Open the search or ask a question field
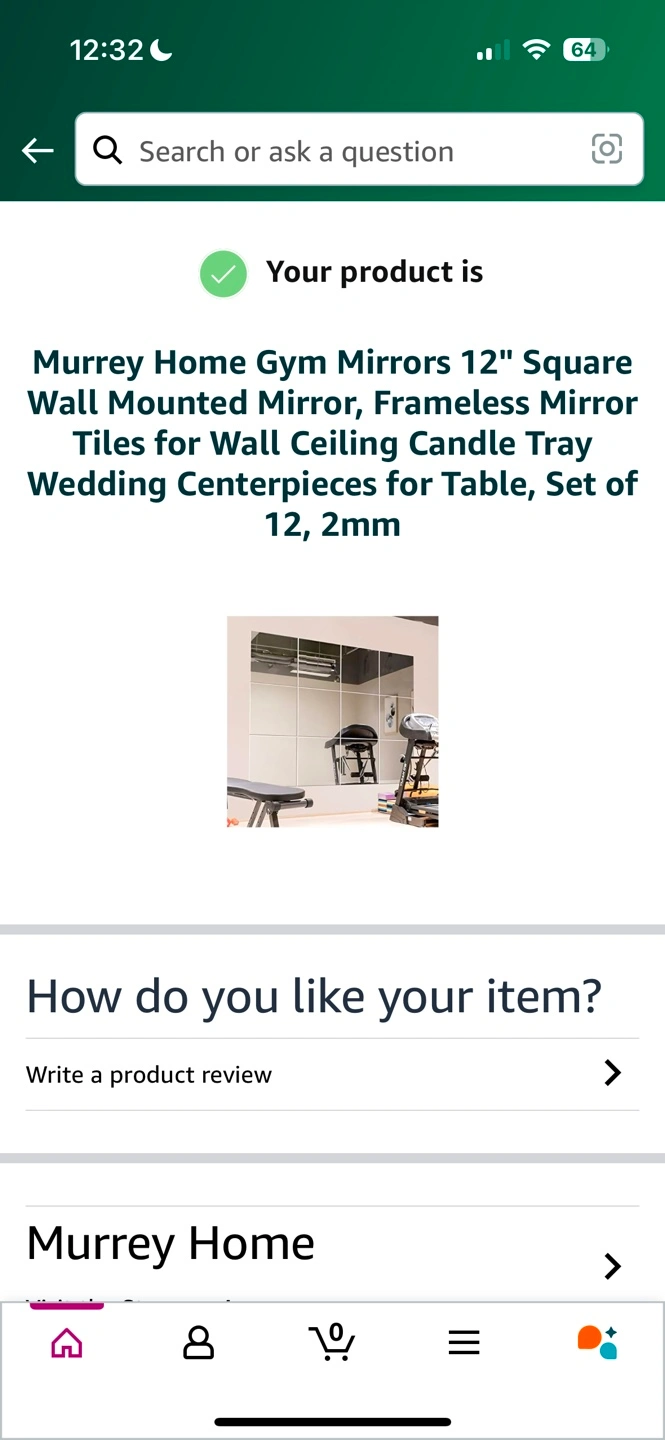This screenshot has width=665, height=1440. tap(359, 150)
